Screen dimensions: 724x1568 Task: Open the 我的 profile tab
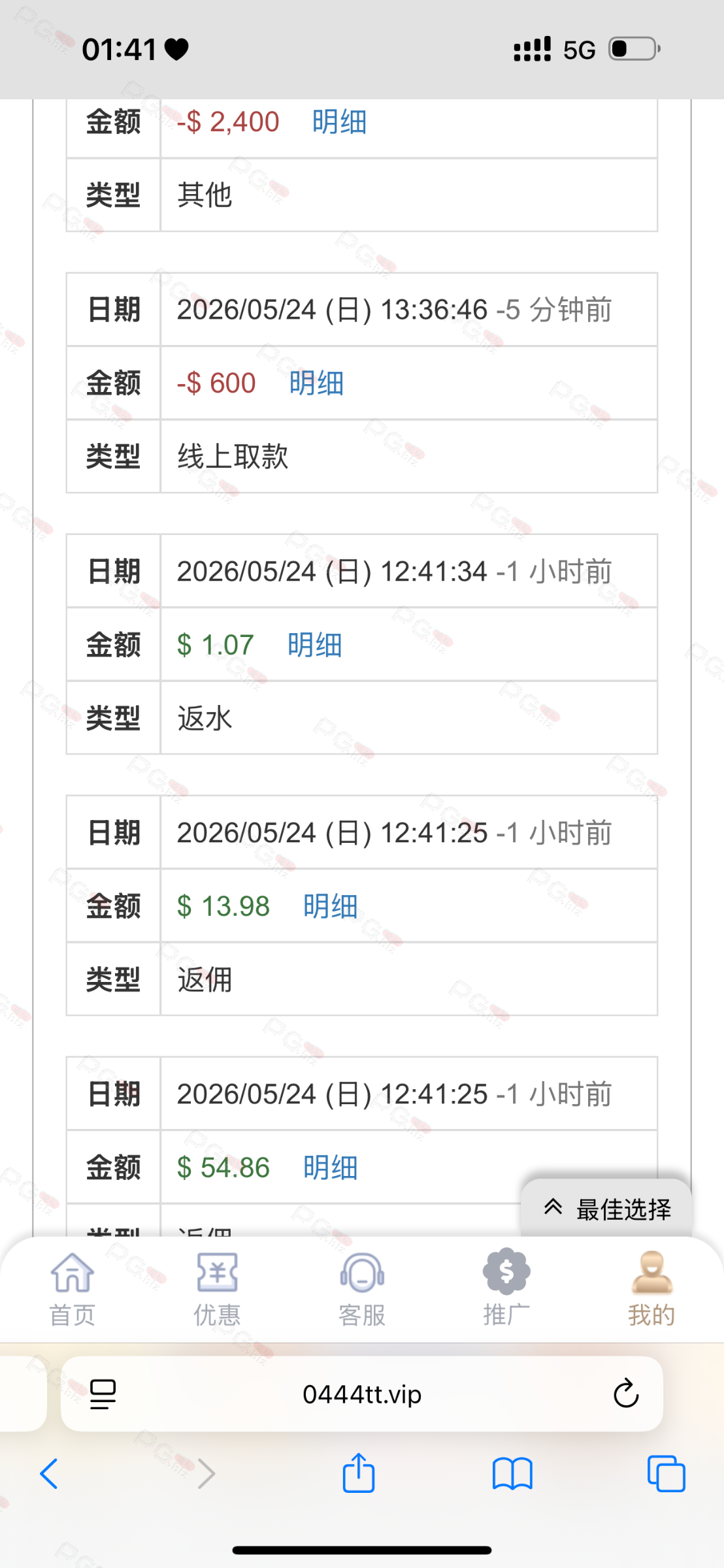651,1289
